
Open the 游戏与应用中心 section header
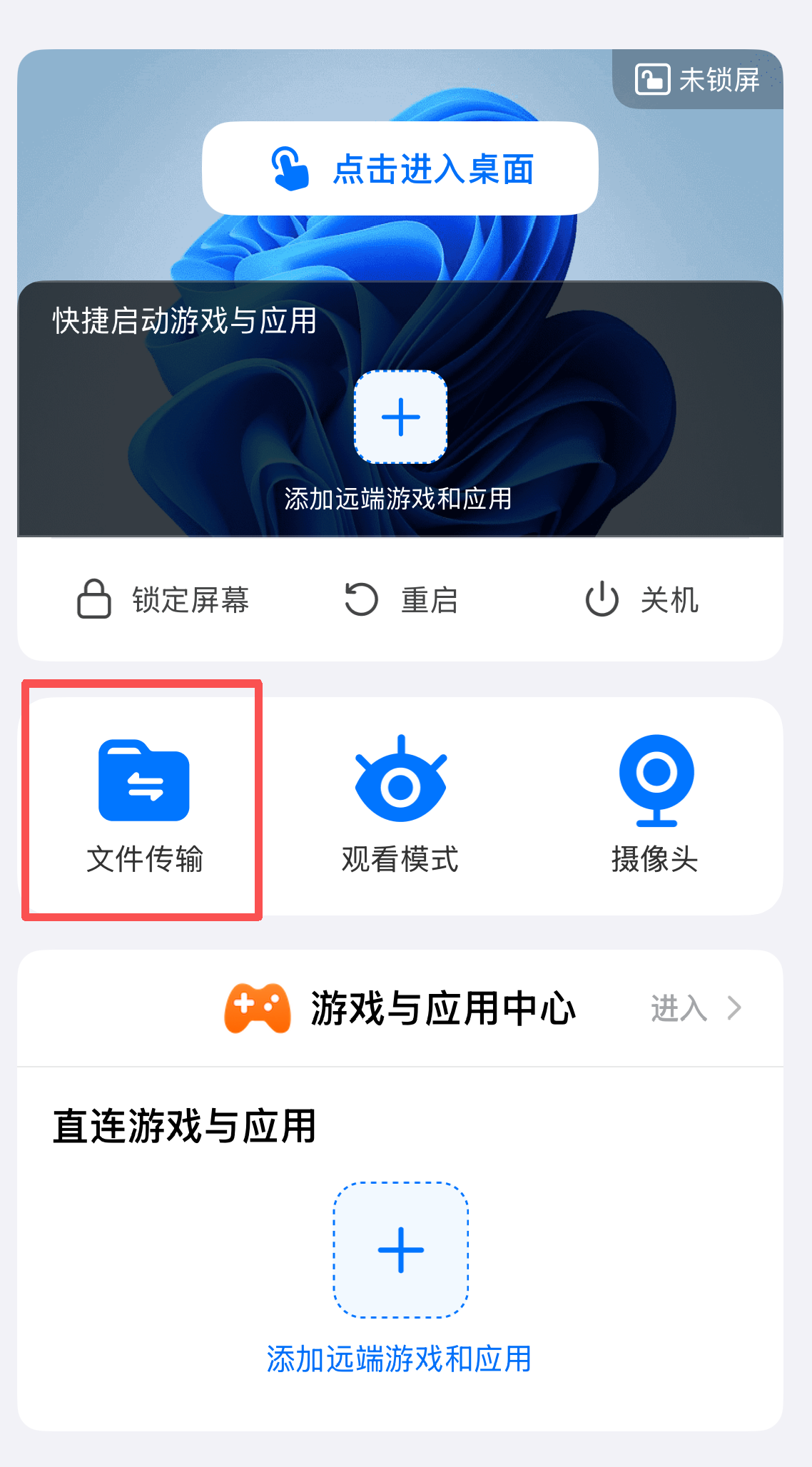click(443, 1009)
